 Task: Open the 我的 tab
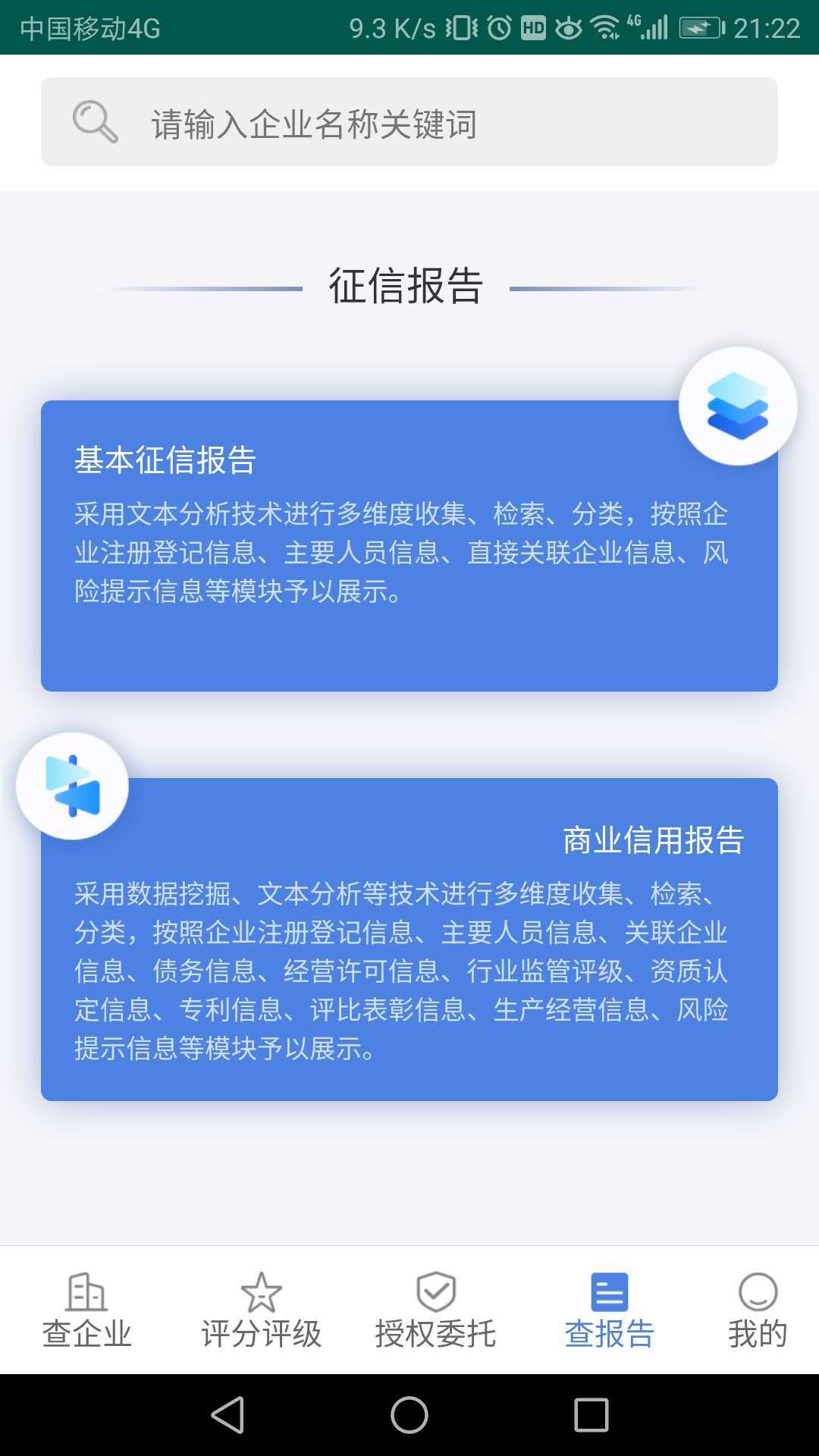tap(757, 1311)
